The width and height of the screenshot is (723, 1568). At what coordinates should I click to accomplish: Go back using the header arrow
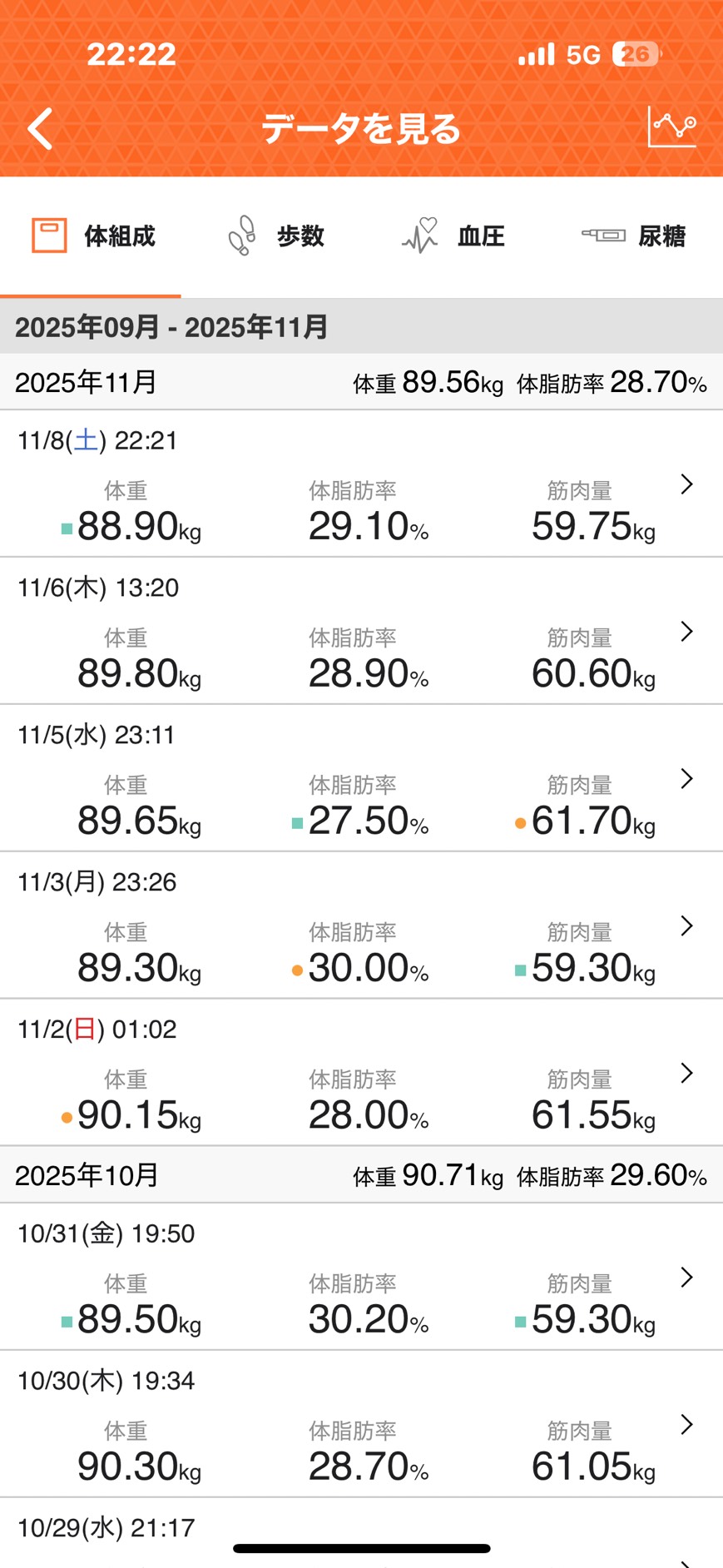tap(40, 129)
